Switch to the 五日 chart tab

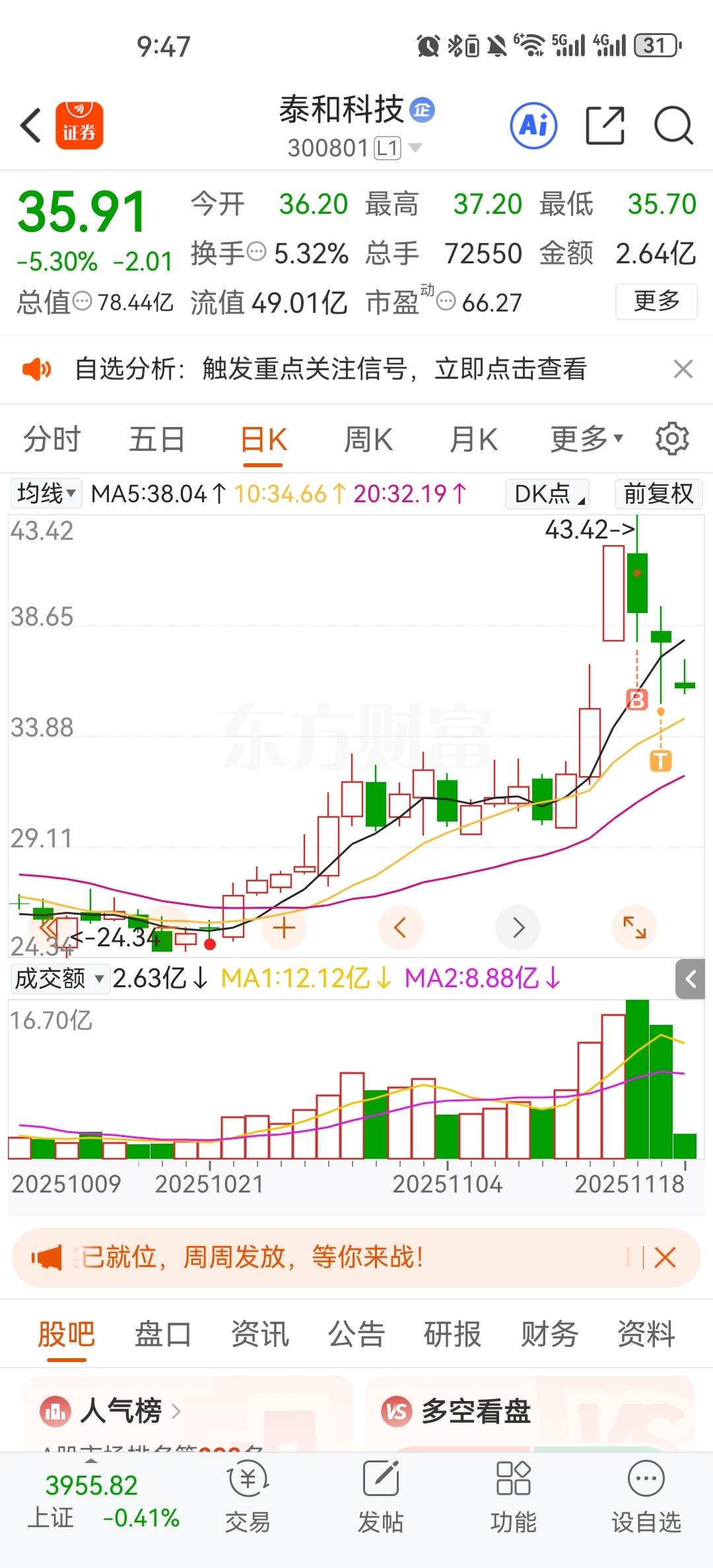coord(156,440)
